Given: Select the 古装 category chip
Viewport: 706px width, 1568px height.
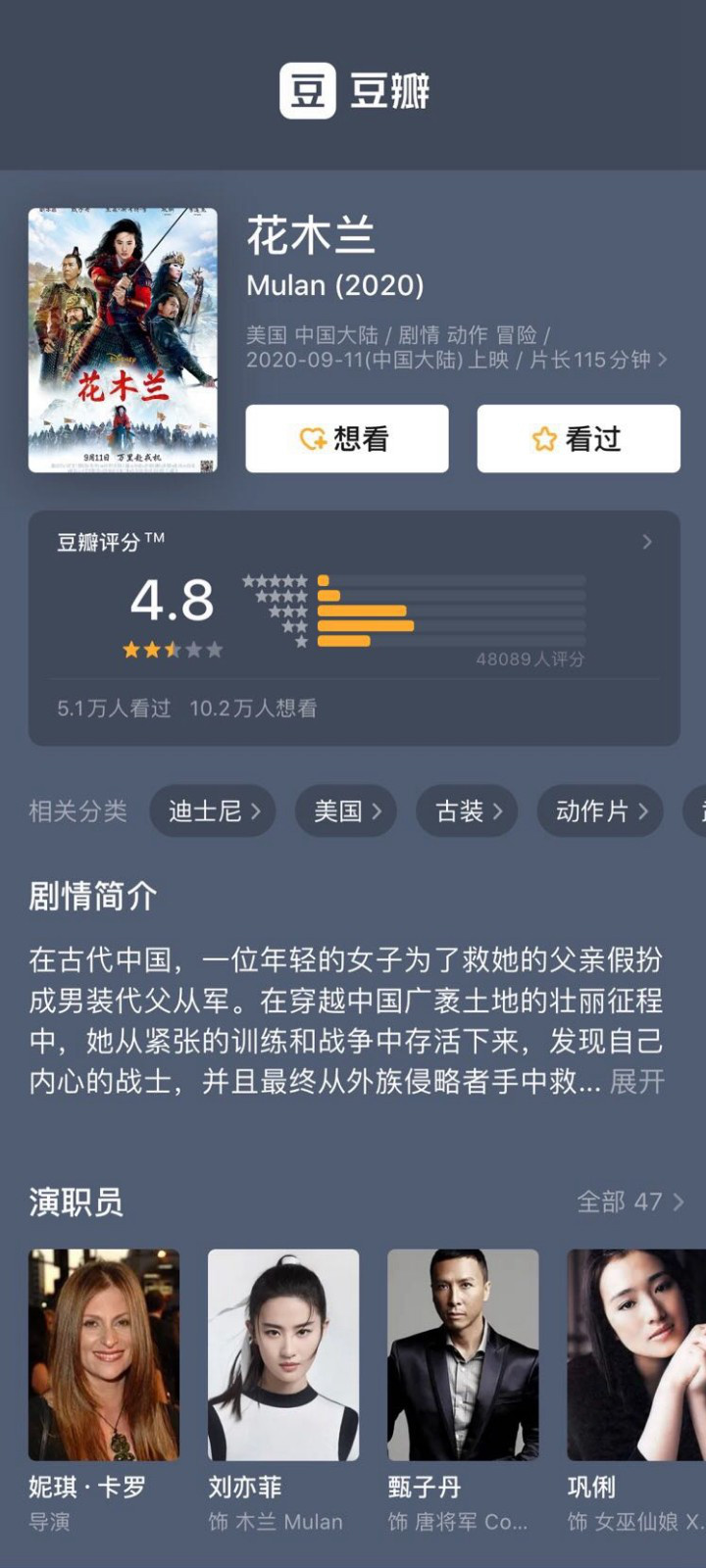Looking at the screenshot, I should (x=468, y=810).
